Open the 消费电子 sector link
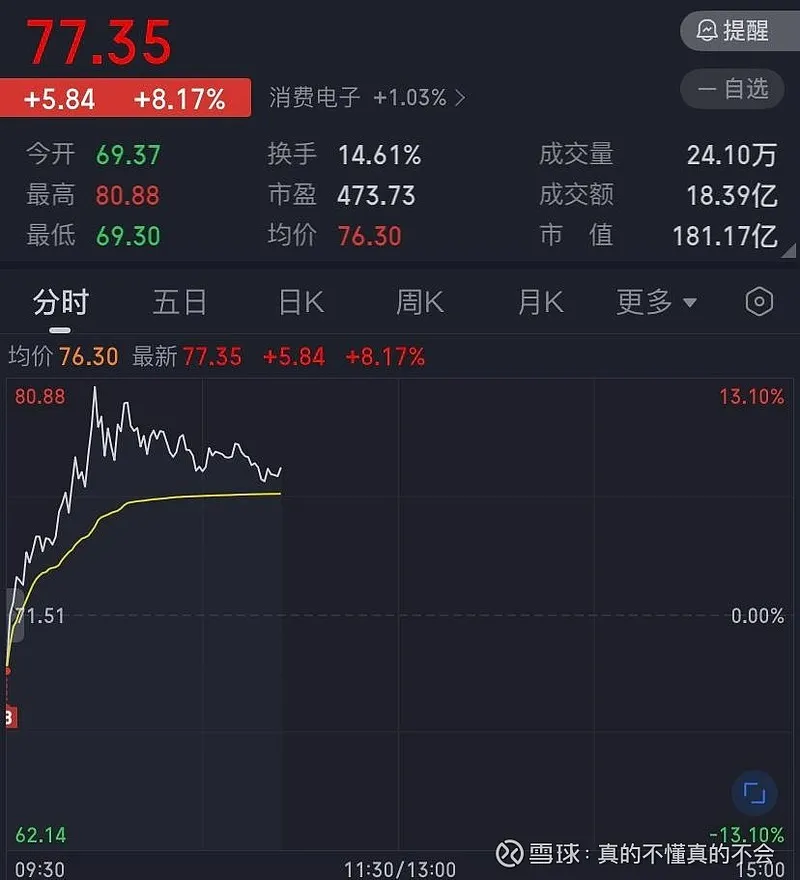The width and height of the screenshot is (800, 880). pos(366,98)
